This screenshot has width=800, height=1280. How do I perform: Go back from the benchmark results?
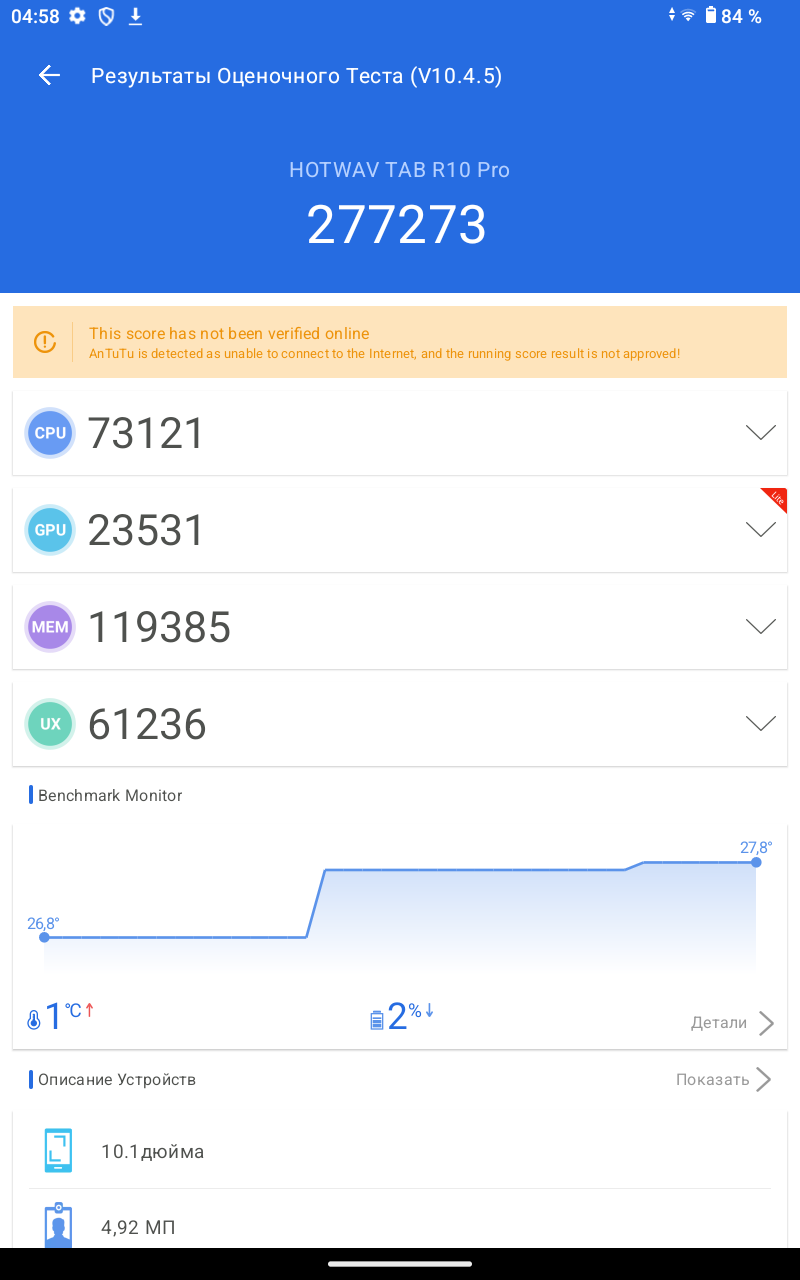click(x=49, y=76)
